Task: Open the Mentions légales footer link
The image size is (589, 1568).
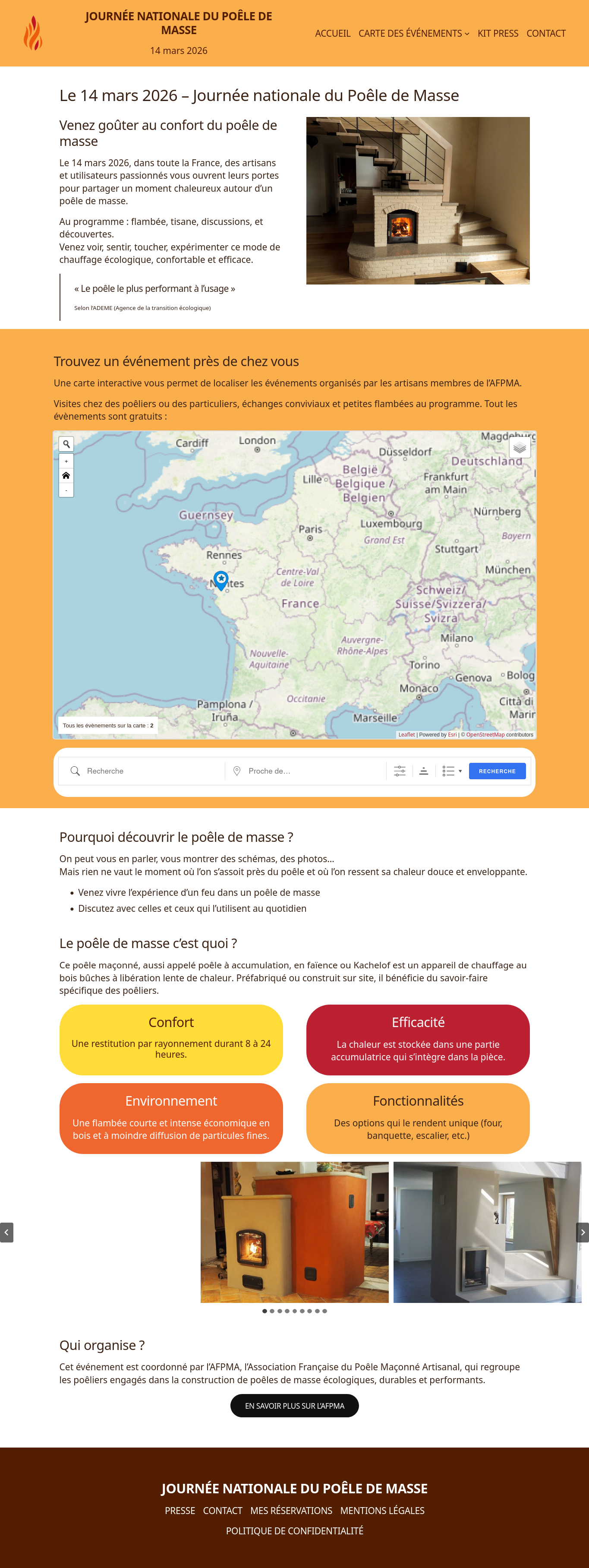Action: tap(382, 1510)
